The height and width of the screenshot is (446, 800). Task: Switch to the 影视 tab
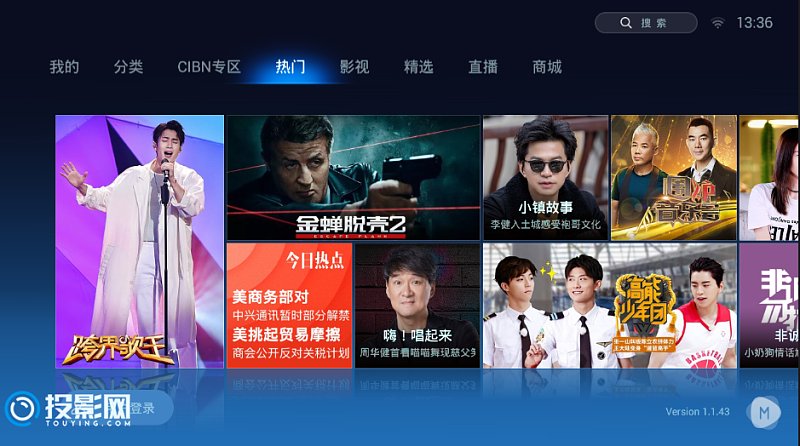click(354, 67)
